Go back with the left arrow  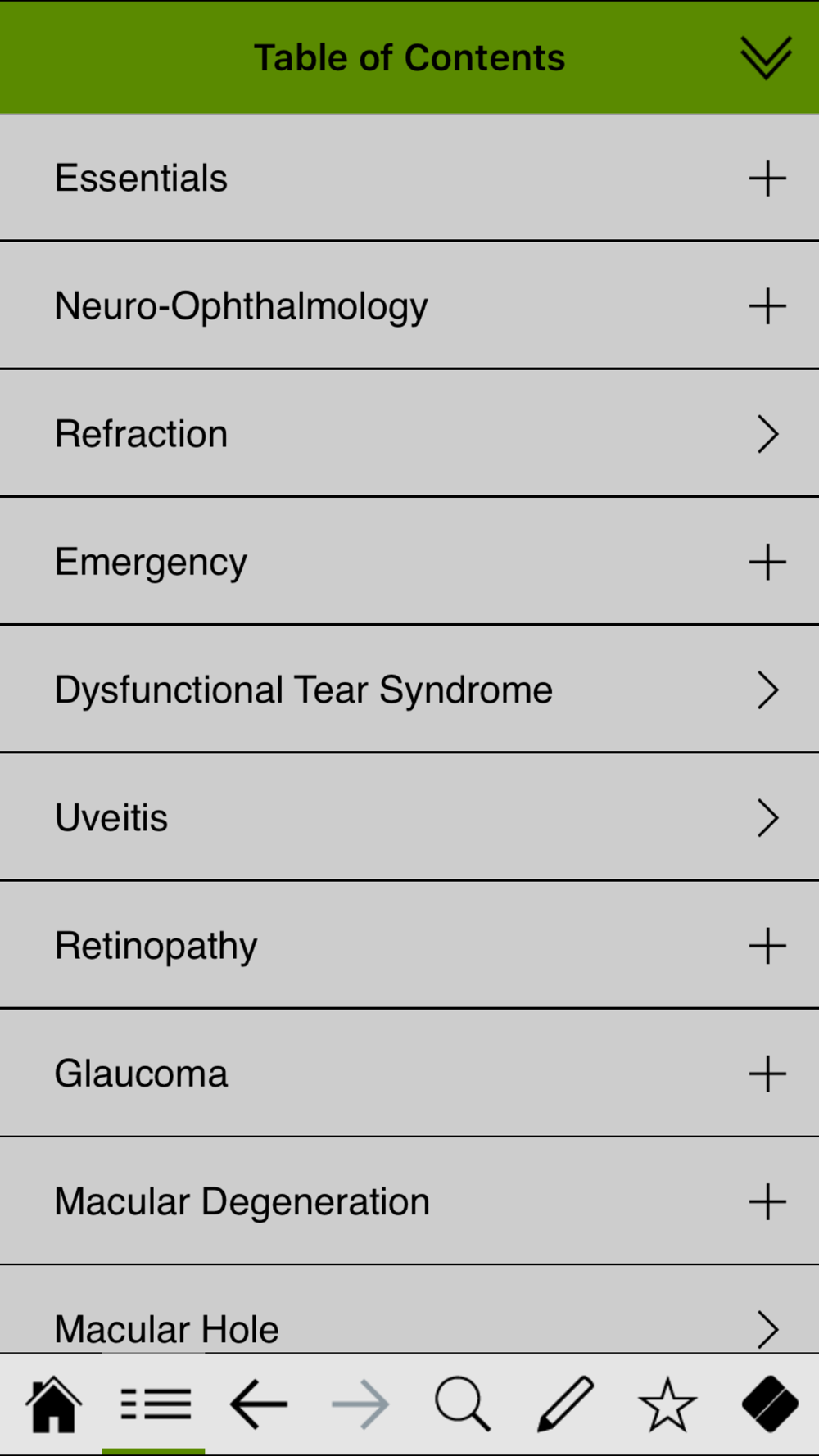[x=258, y=1404]
